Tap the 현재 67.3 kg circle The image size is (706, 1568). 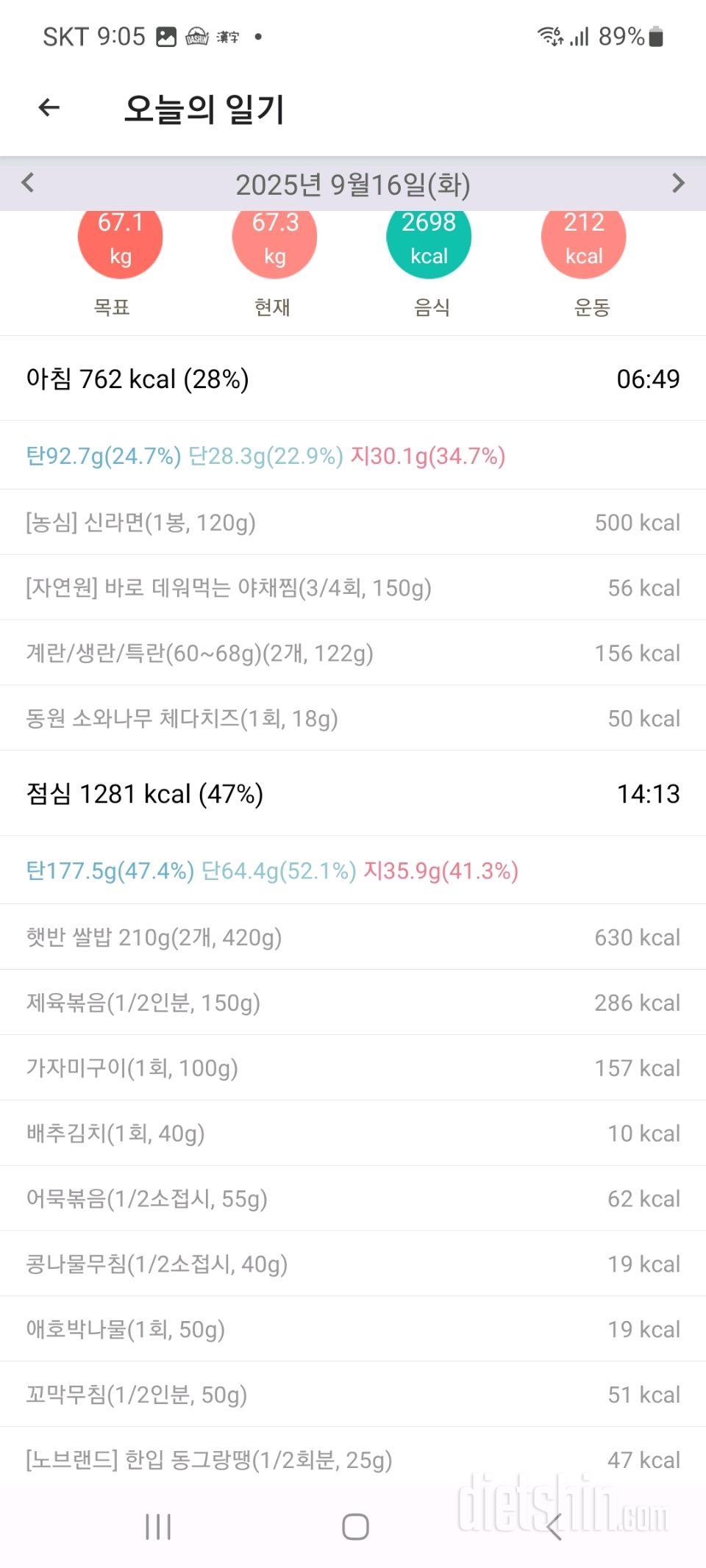click(x=274, y=238)
